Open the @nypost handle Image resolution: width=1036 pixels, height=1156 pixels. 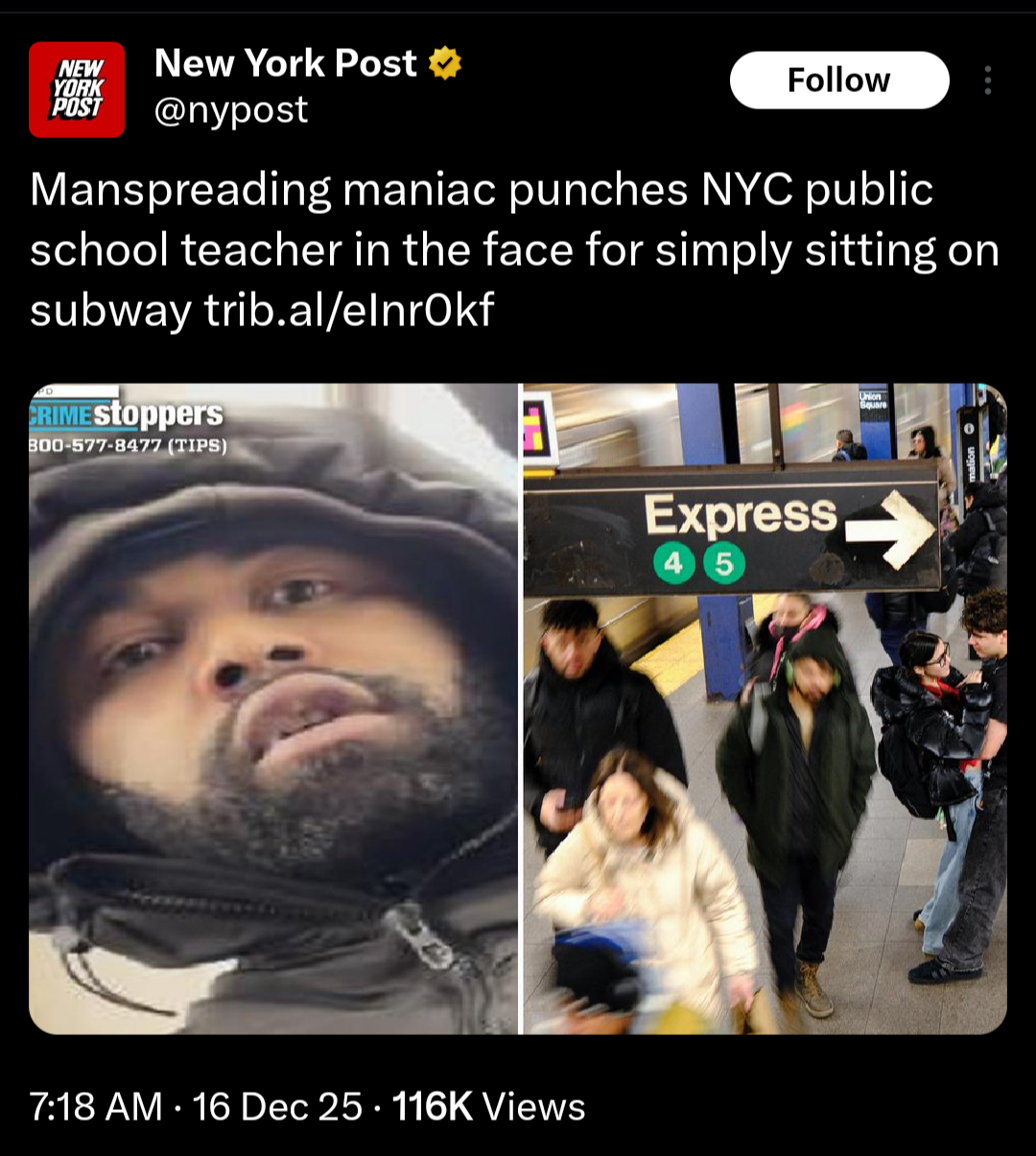coord(231,110)
